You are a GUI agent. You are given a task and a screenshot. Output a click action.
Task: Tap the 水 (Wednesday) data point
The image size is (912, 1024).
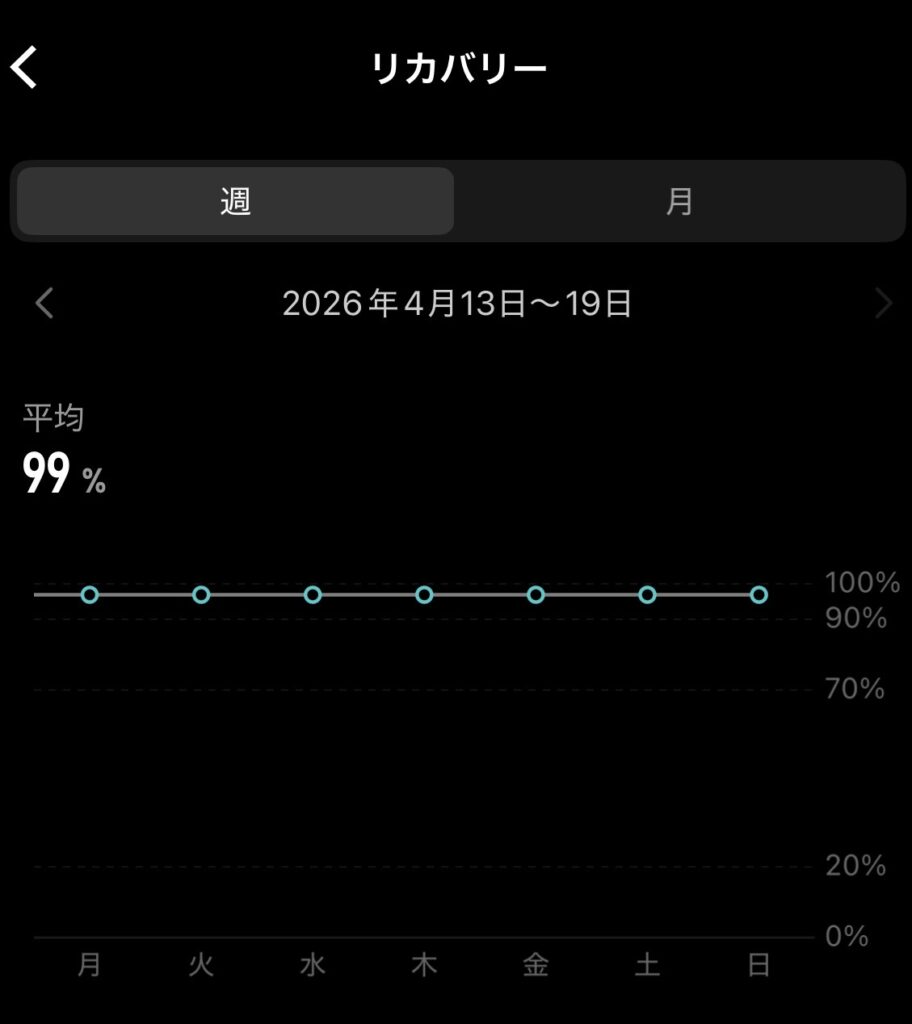coord(313,595)
